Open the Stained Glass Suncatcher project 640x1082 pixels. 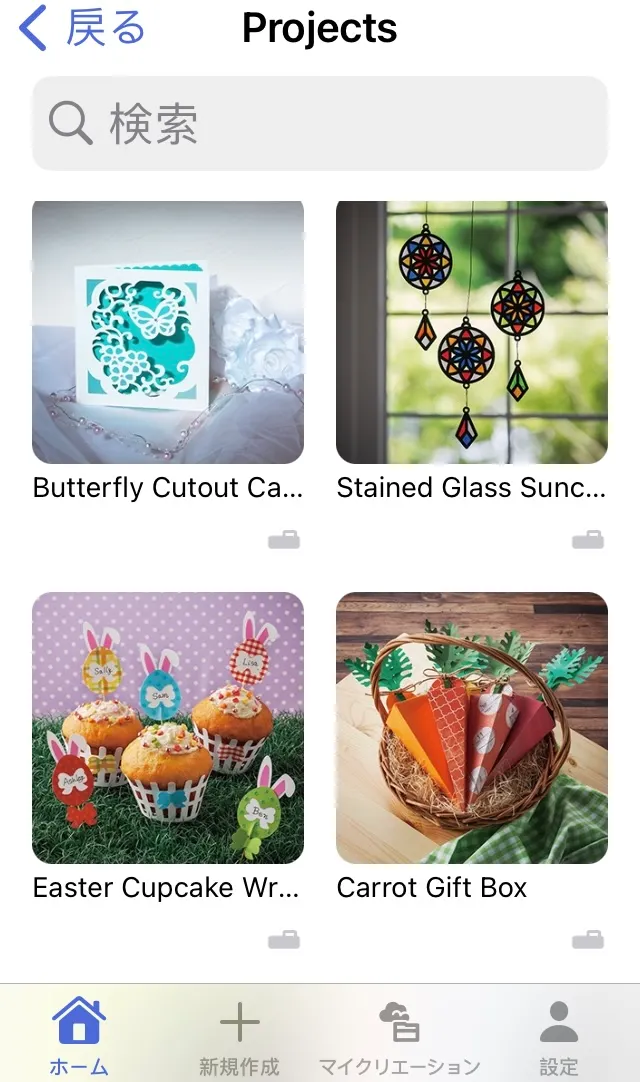point(472,332)
